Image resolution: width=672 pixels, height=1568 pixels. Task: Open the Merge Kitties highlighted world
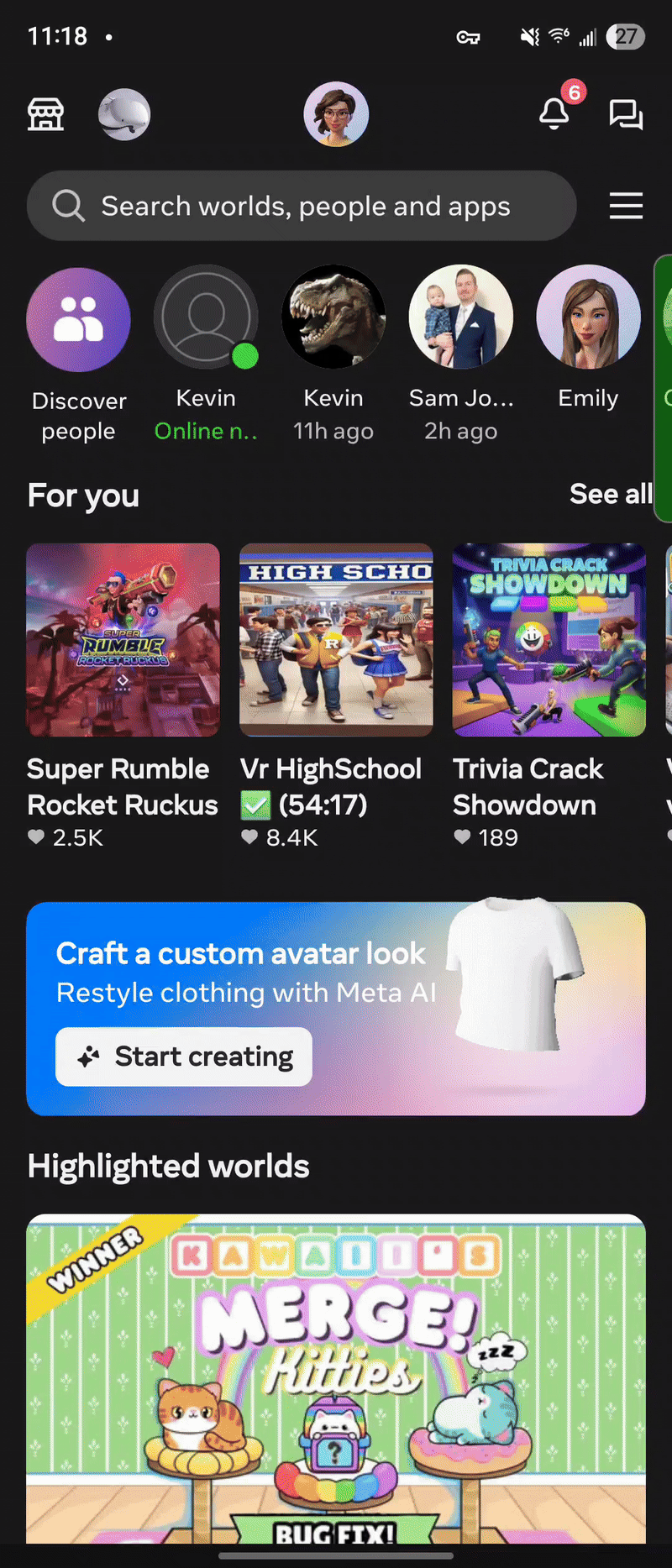(336, 1377)
